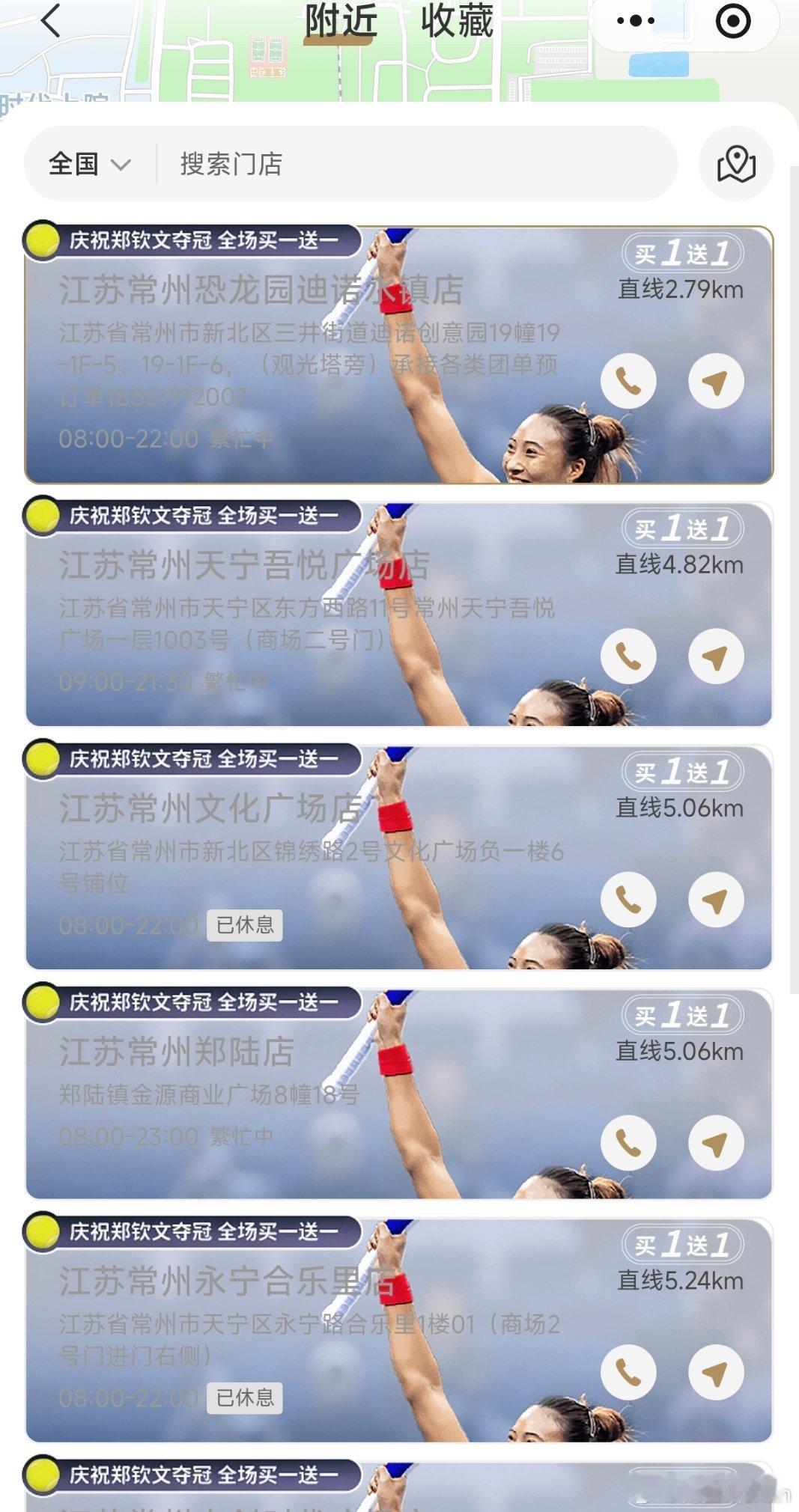Screen dimensions: 799x1512
Task: Go back using the top-left arrow
Action: pyautogui.click(x=51, y=20)
